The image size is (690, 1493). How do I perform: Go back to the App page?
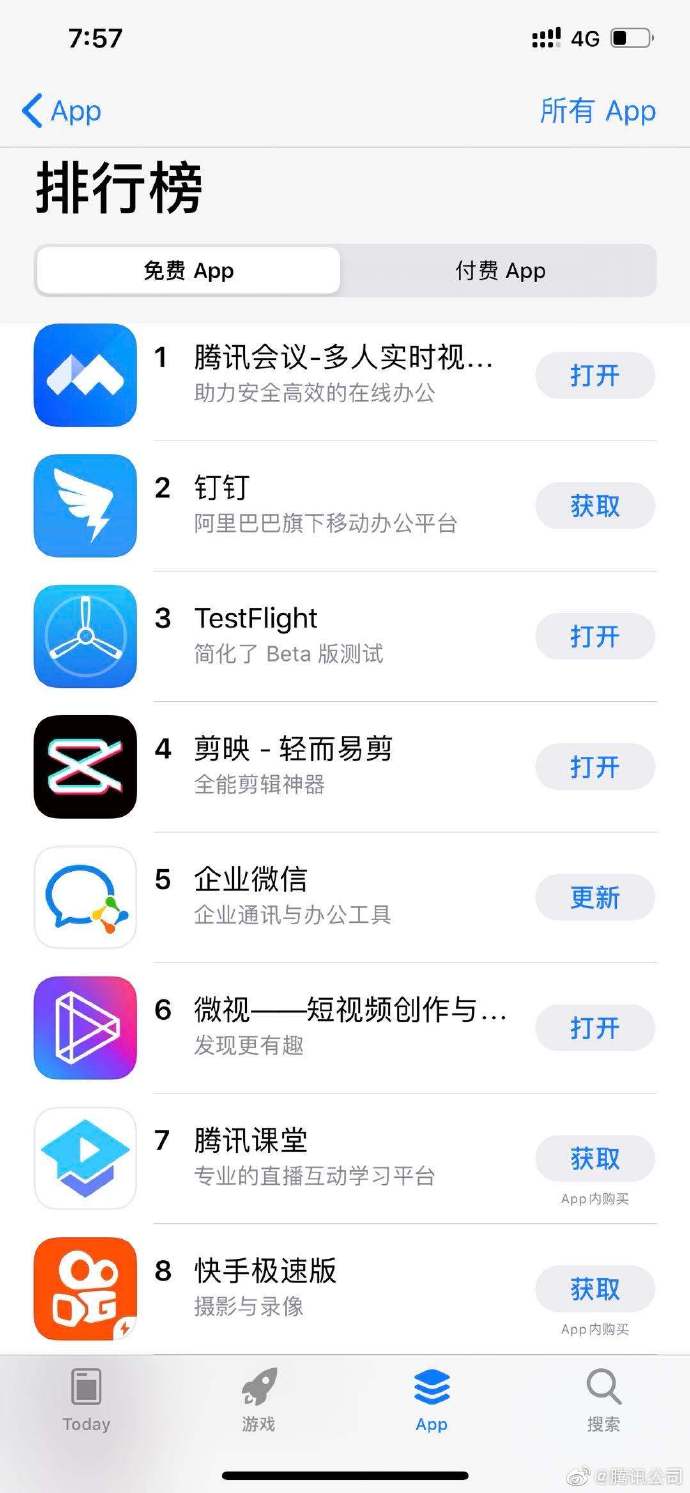pyautogui.click(x=61, y=111)
